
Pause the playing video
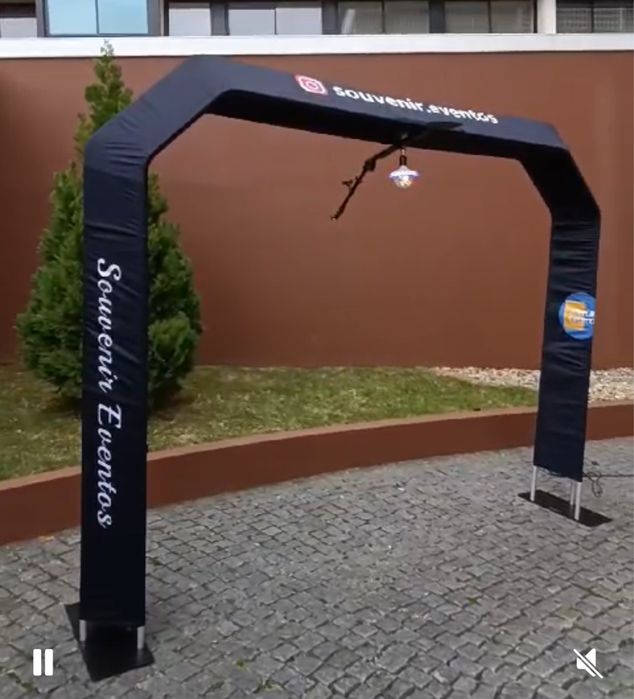point(43,662)
